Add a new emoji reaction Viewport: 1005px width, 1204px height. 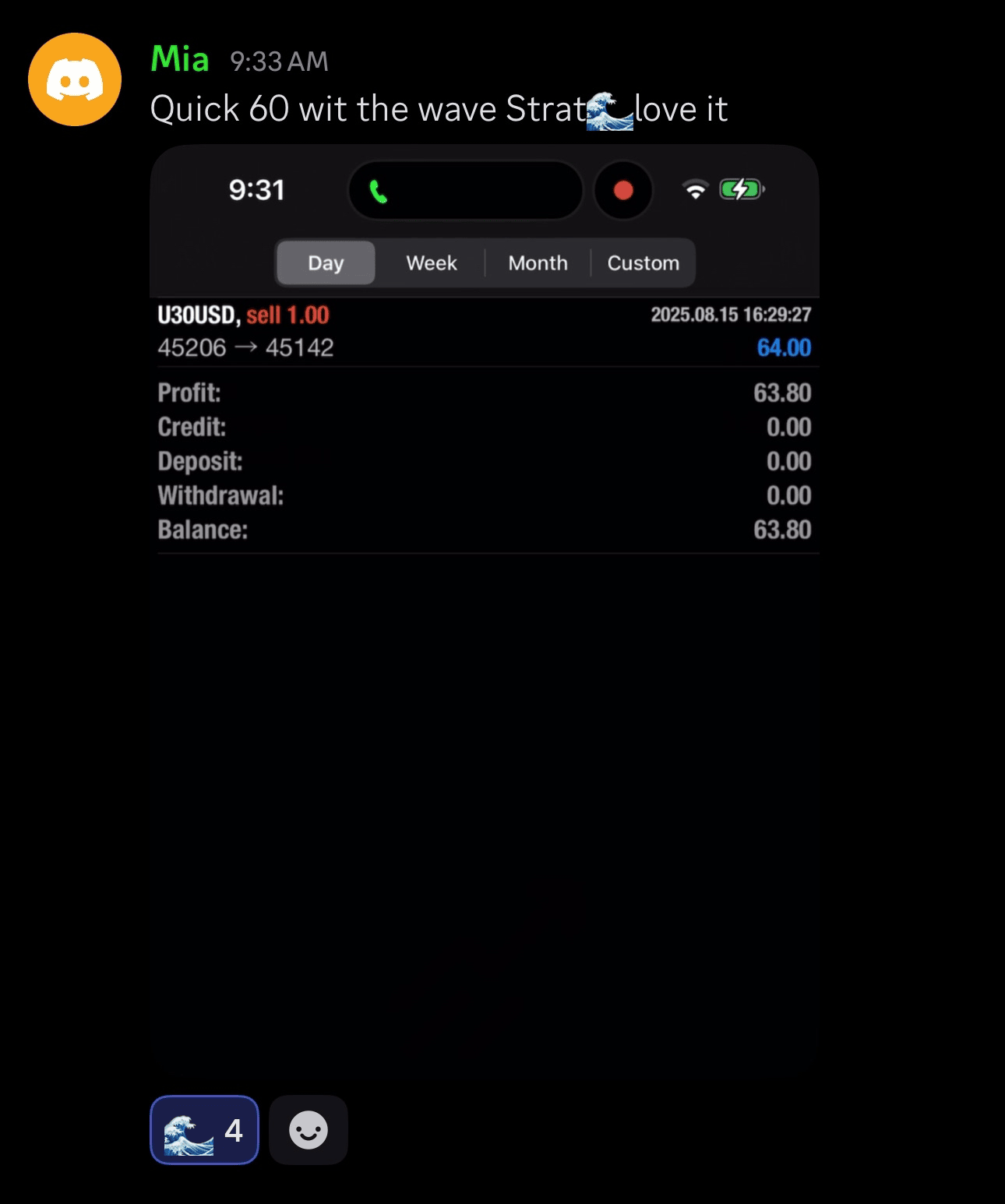309,1129
